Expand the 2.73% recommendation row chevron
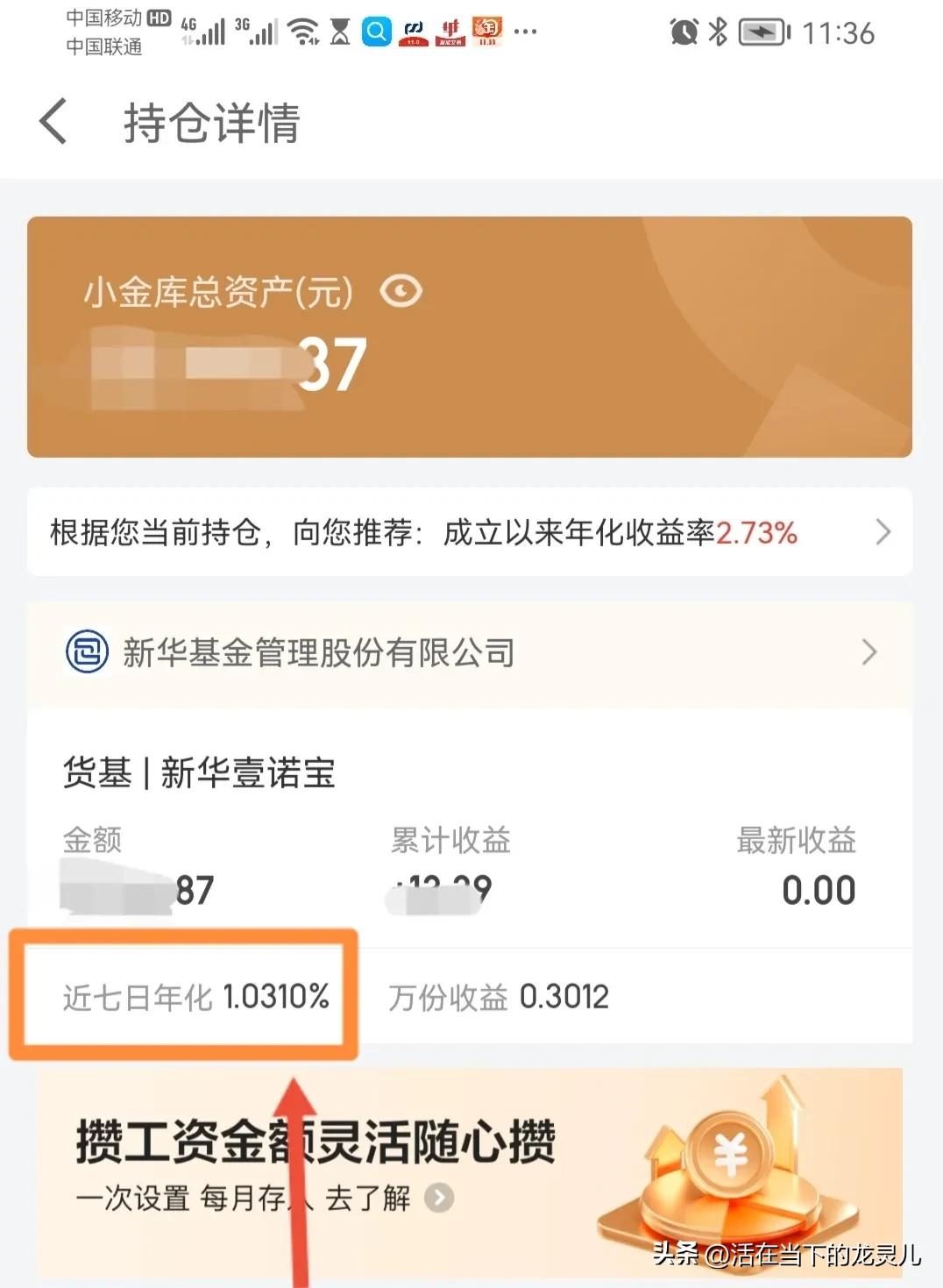 (x=883, y=533)
